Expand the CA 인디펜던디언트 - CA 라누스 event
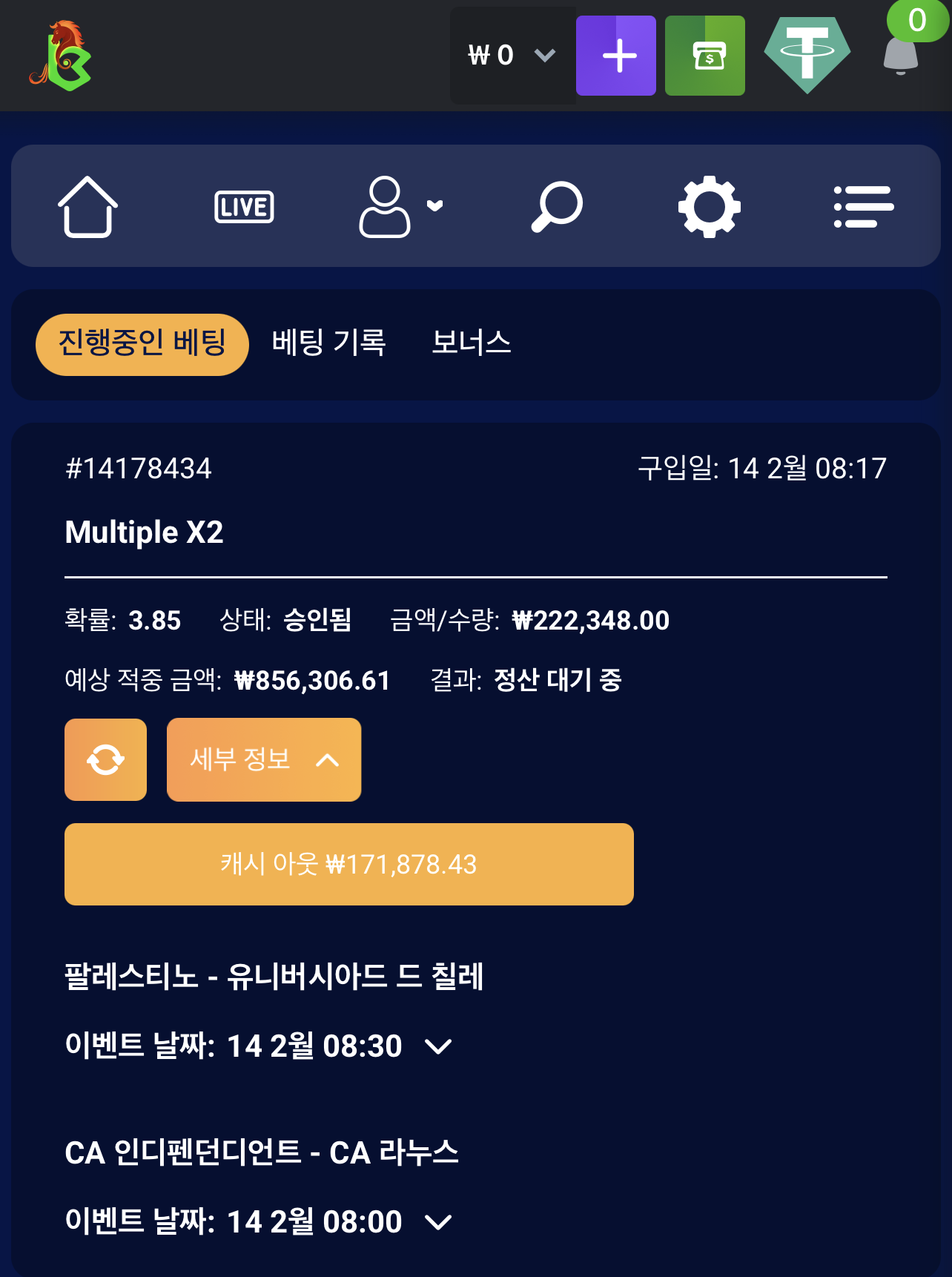This screenshot has width=952, height=1277. [x=438, y=1222]
